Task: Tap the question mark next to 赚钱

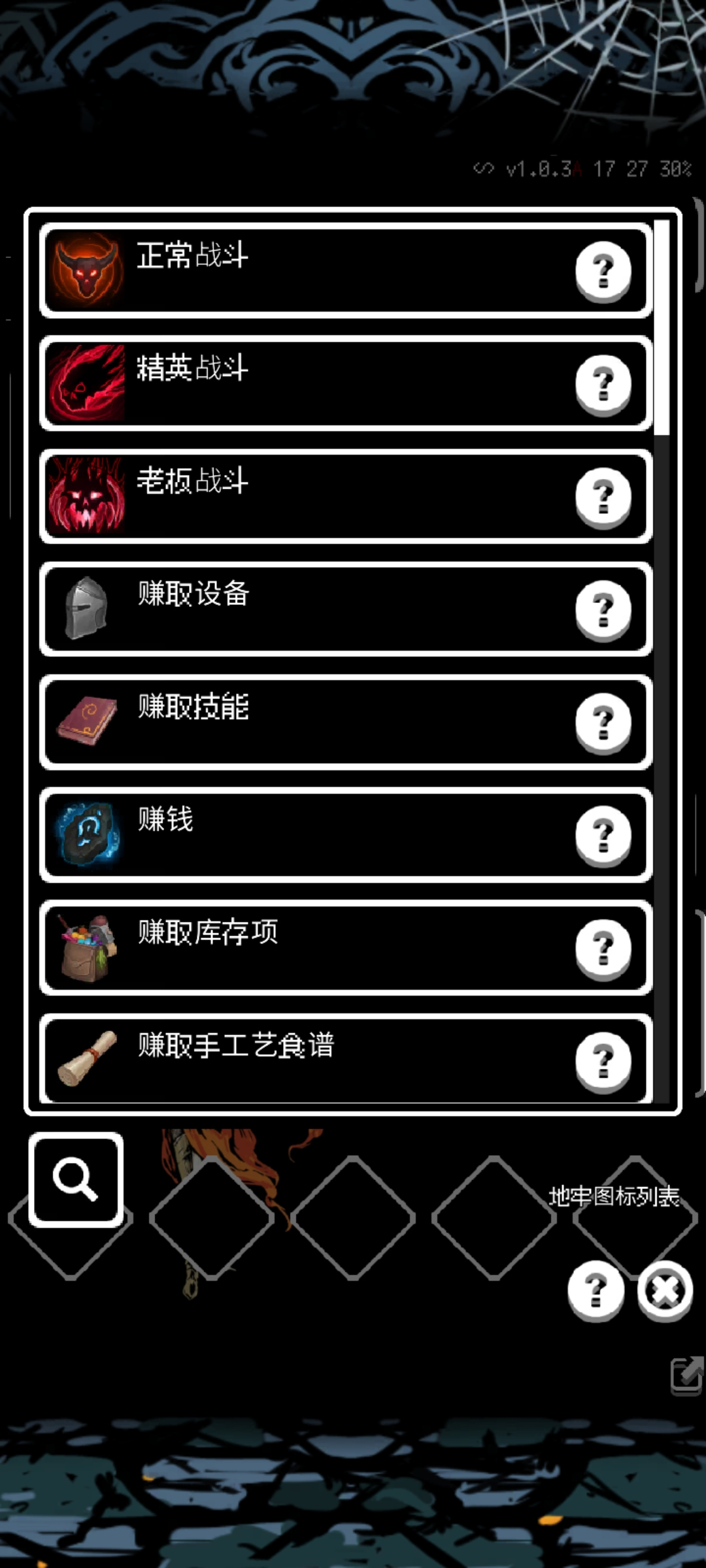Action: (603, 835)
